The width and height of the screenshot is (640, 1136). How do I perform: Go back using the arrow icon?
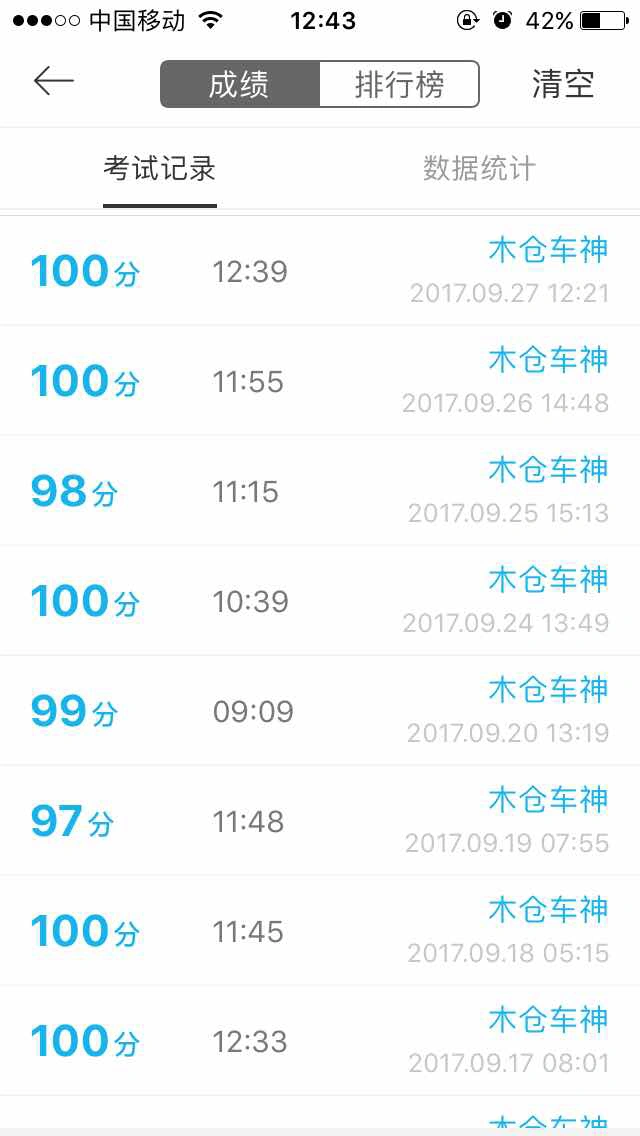coord(54,82)
